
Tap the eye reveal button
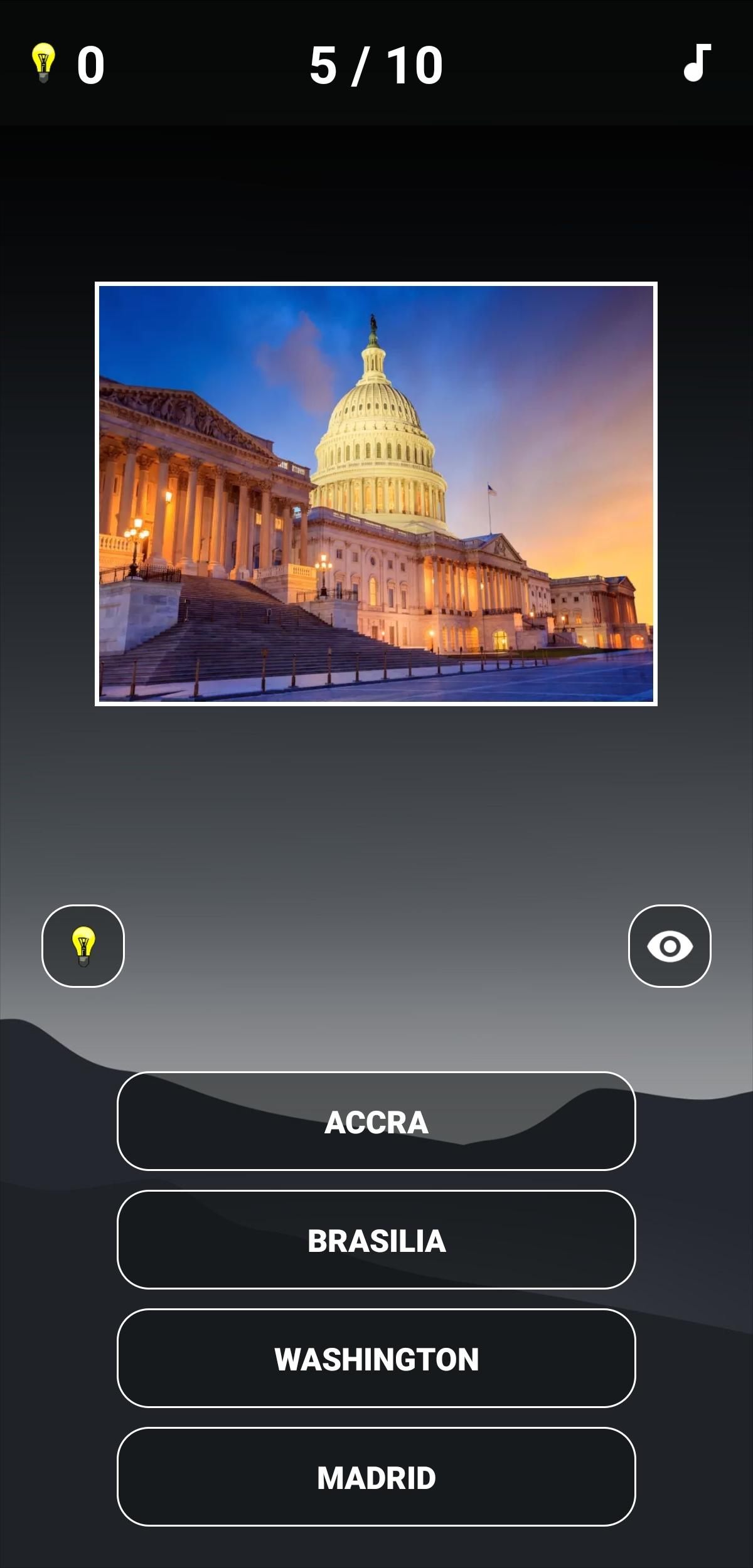[x=670, y=946]
